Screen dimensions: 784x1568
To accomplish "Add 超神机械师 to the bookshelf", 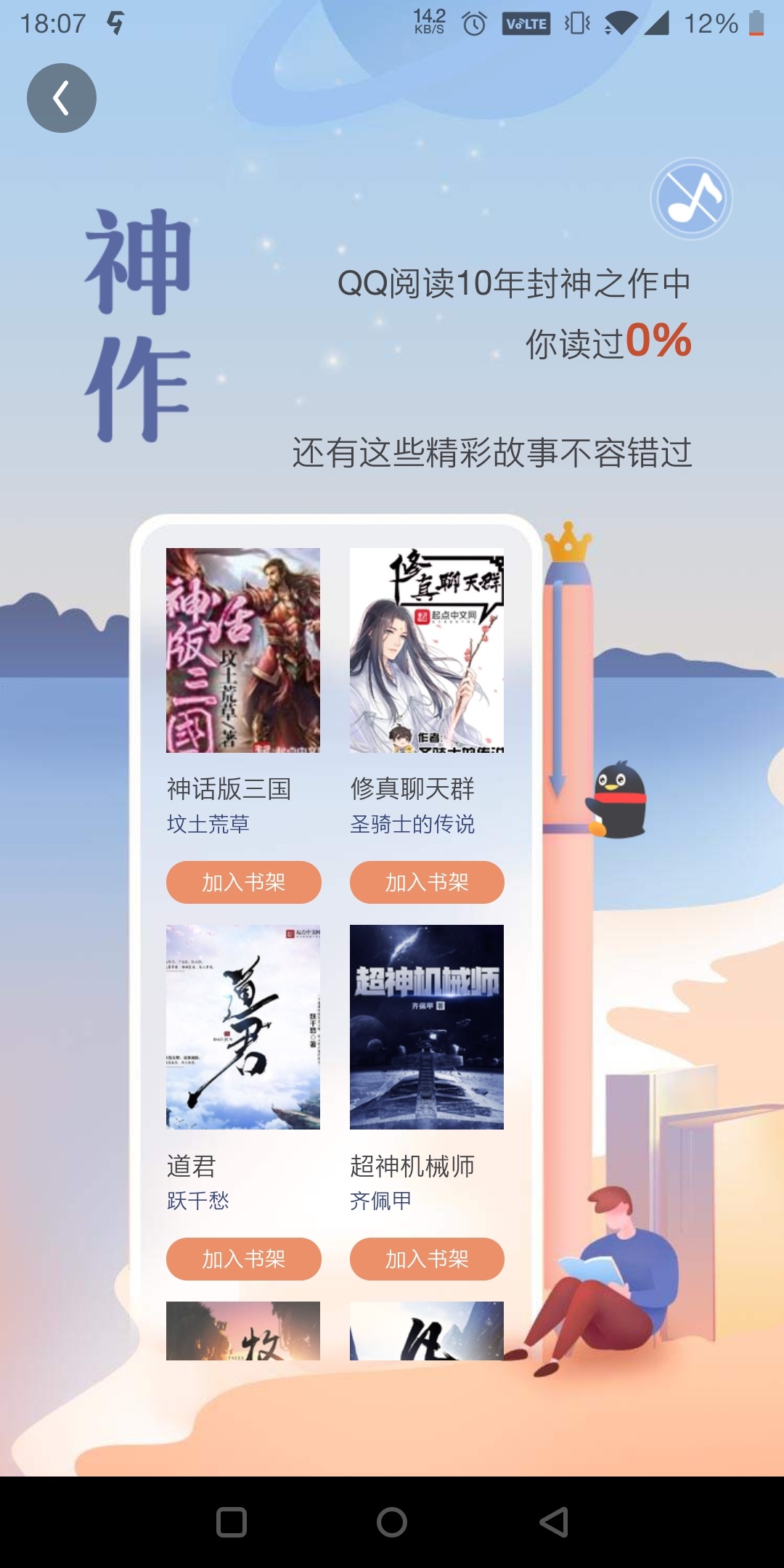I will coord(427,1259).
